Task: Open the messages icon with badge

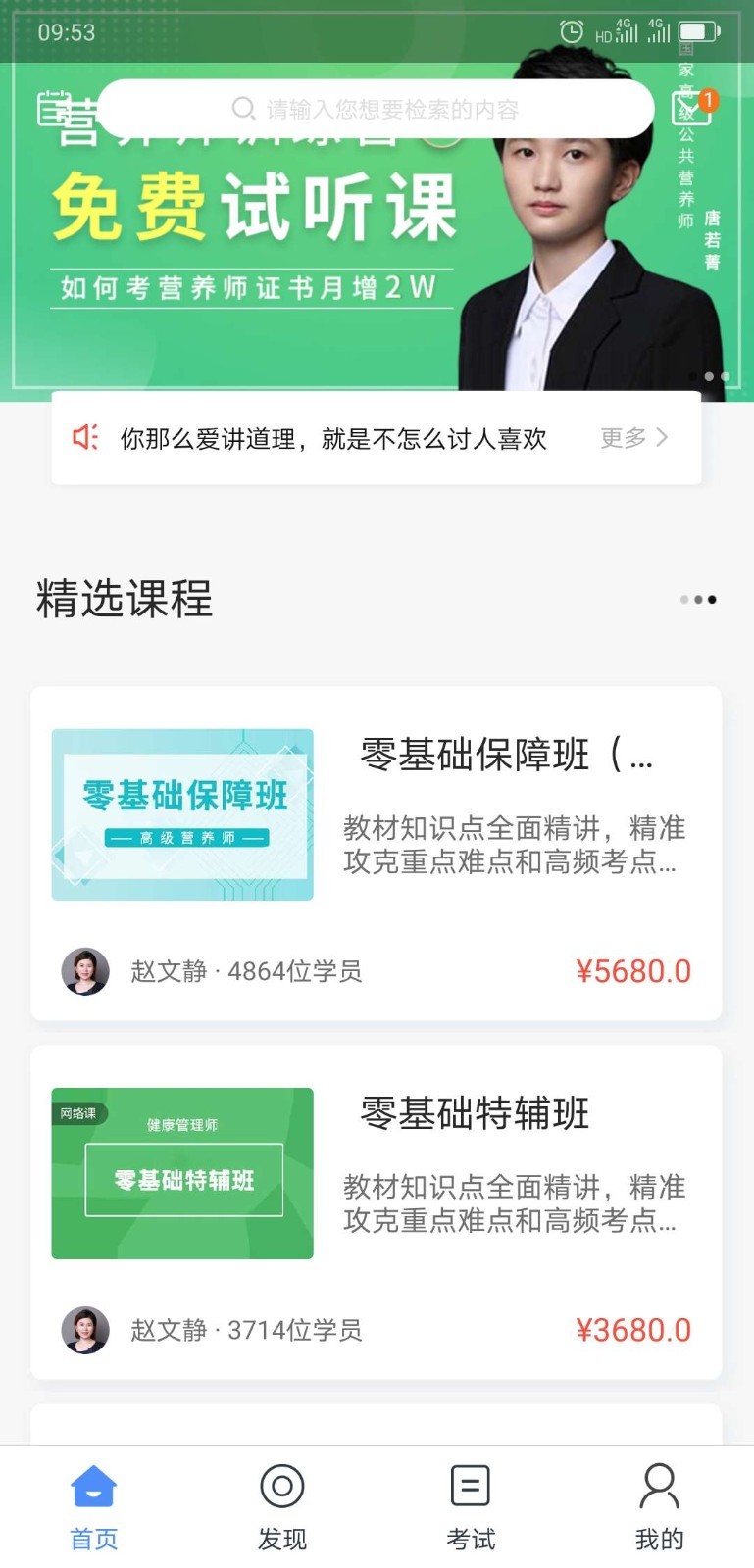Action: pyautogui.click(x=690, y=108)
